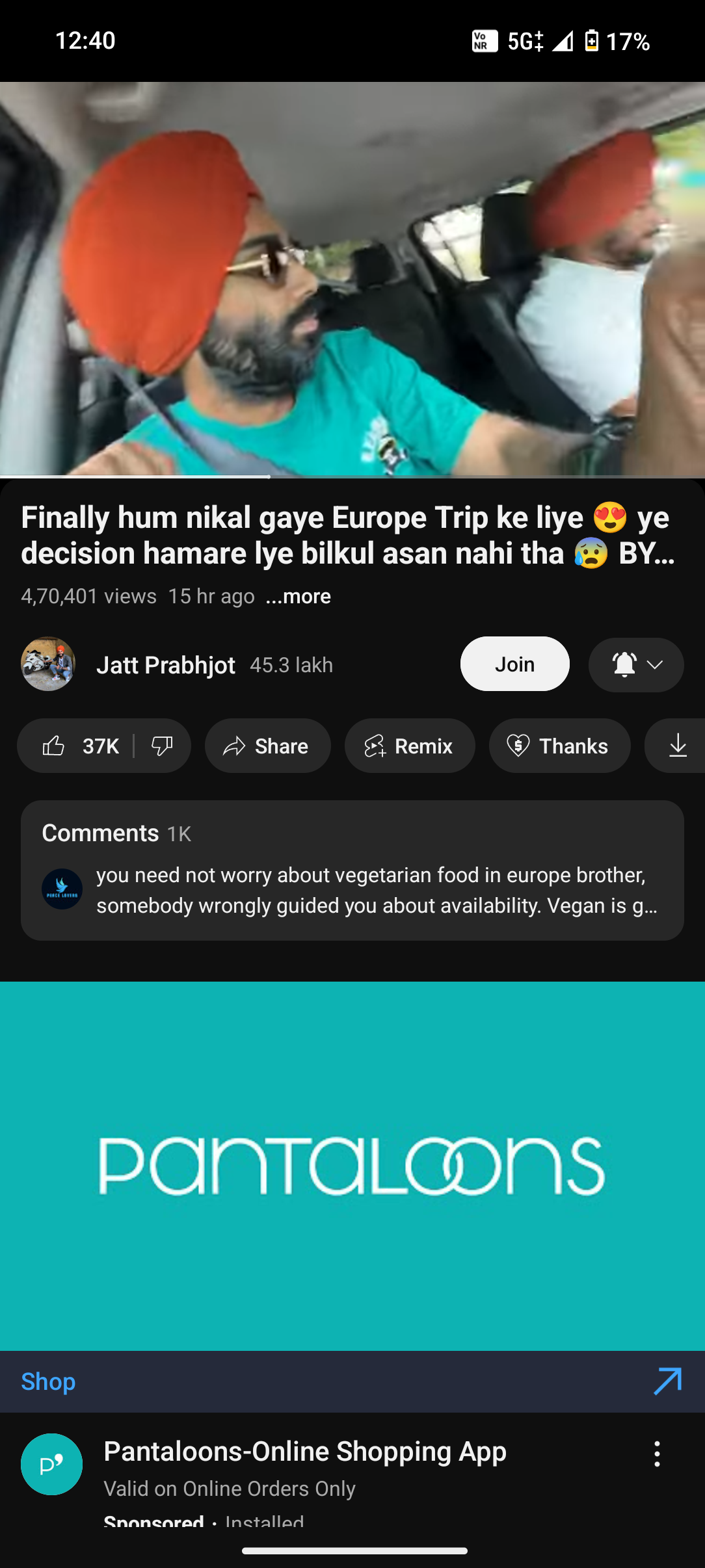The image size is (705, 1568).
Task: Expand the video description with ...more
Action: [299, 596]
